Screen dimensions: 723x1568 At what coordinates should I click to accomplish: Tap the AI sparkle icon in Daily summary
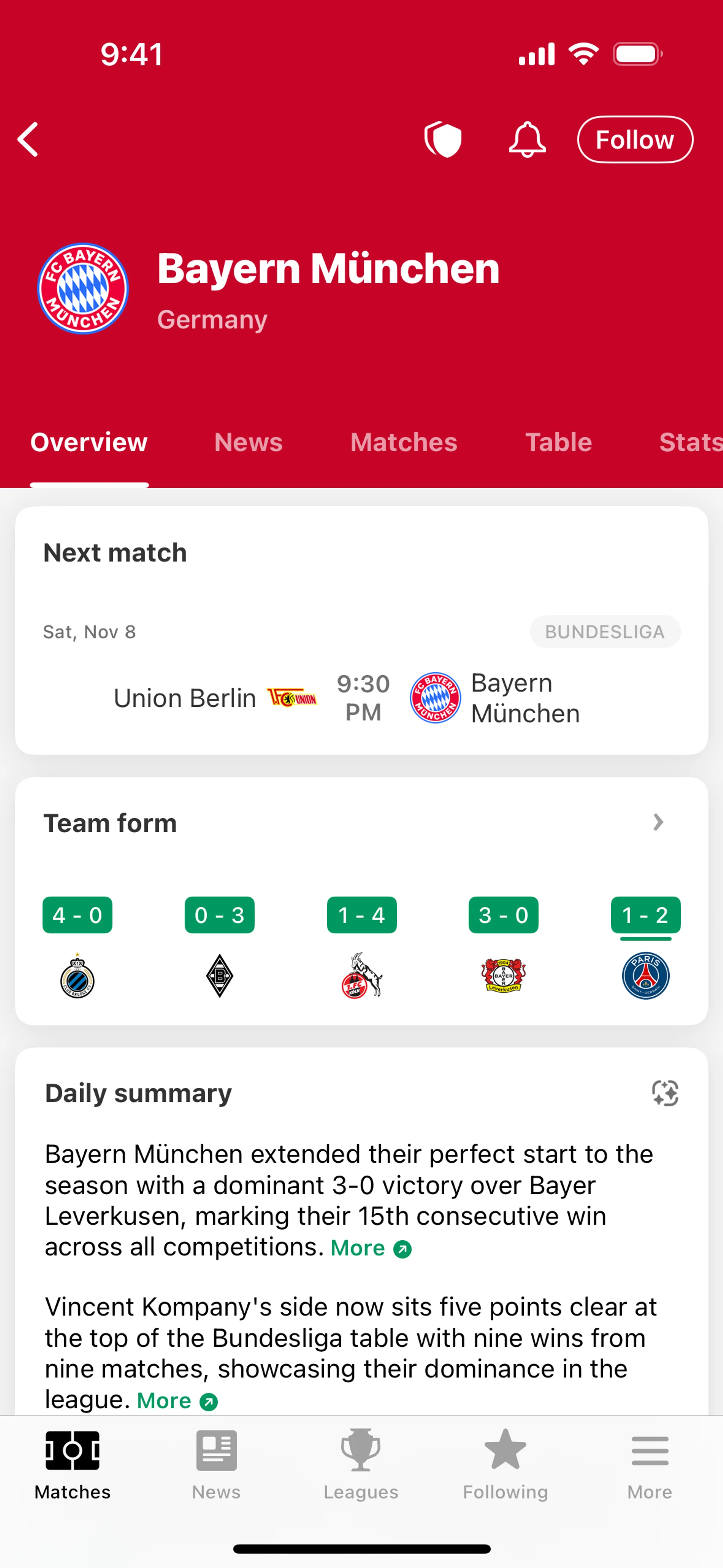(x=665, y=1093)
